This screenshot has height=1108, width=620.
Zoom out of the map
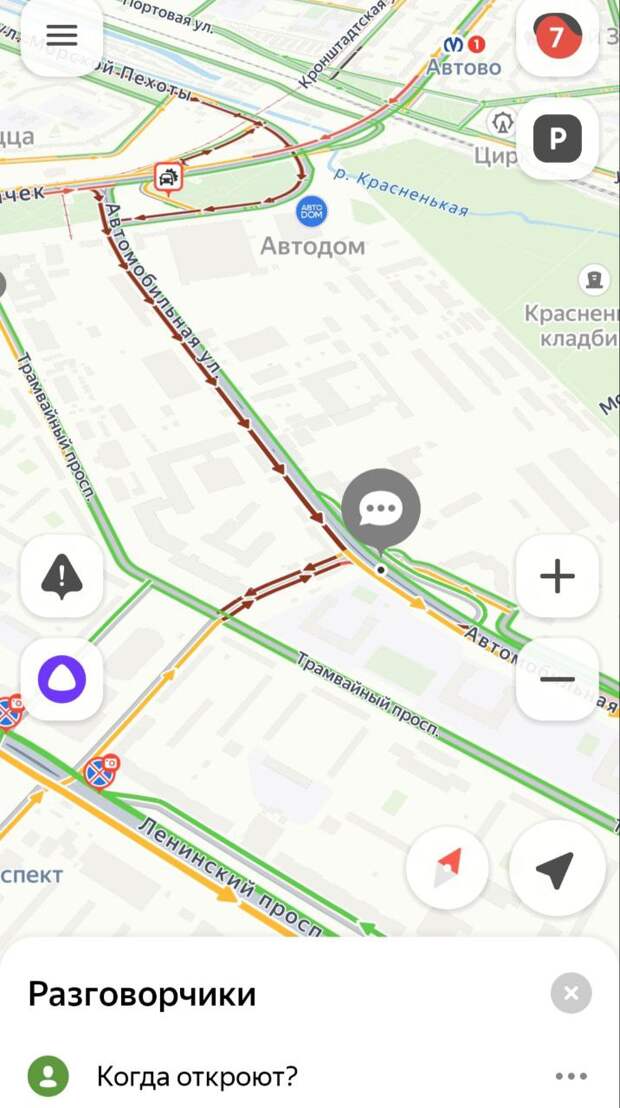tap(558, 679)
